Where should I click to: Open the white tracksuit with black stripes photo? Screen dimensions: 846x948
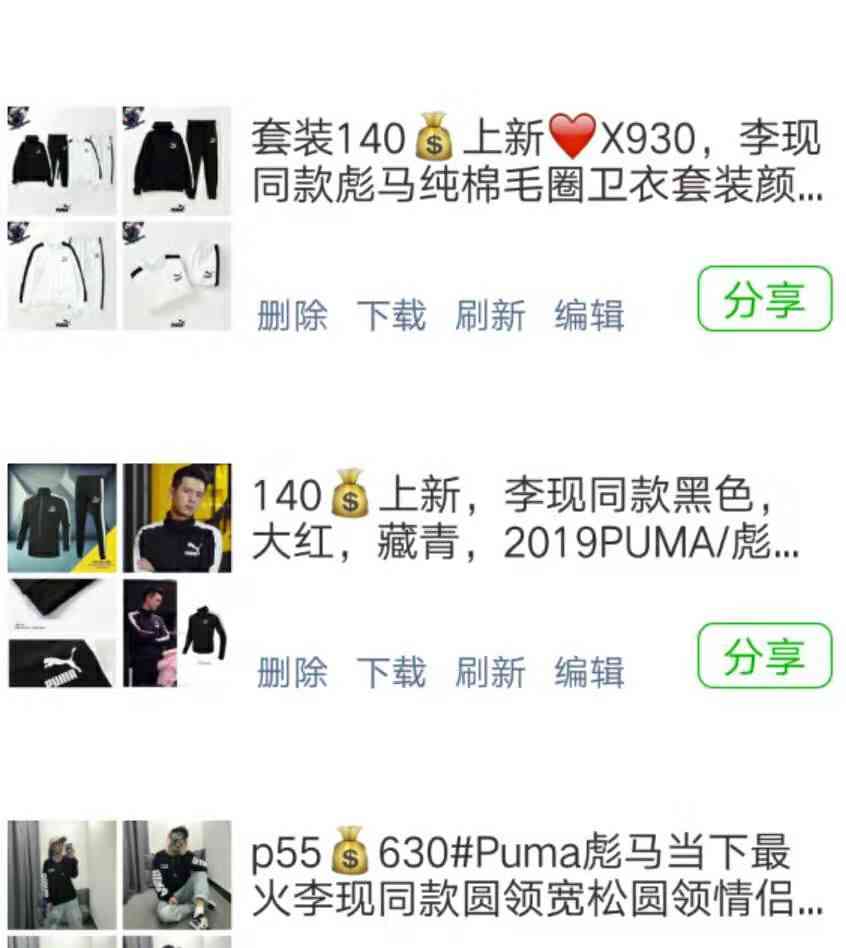point(62,275)
